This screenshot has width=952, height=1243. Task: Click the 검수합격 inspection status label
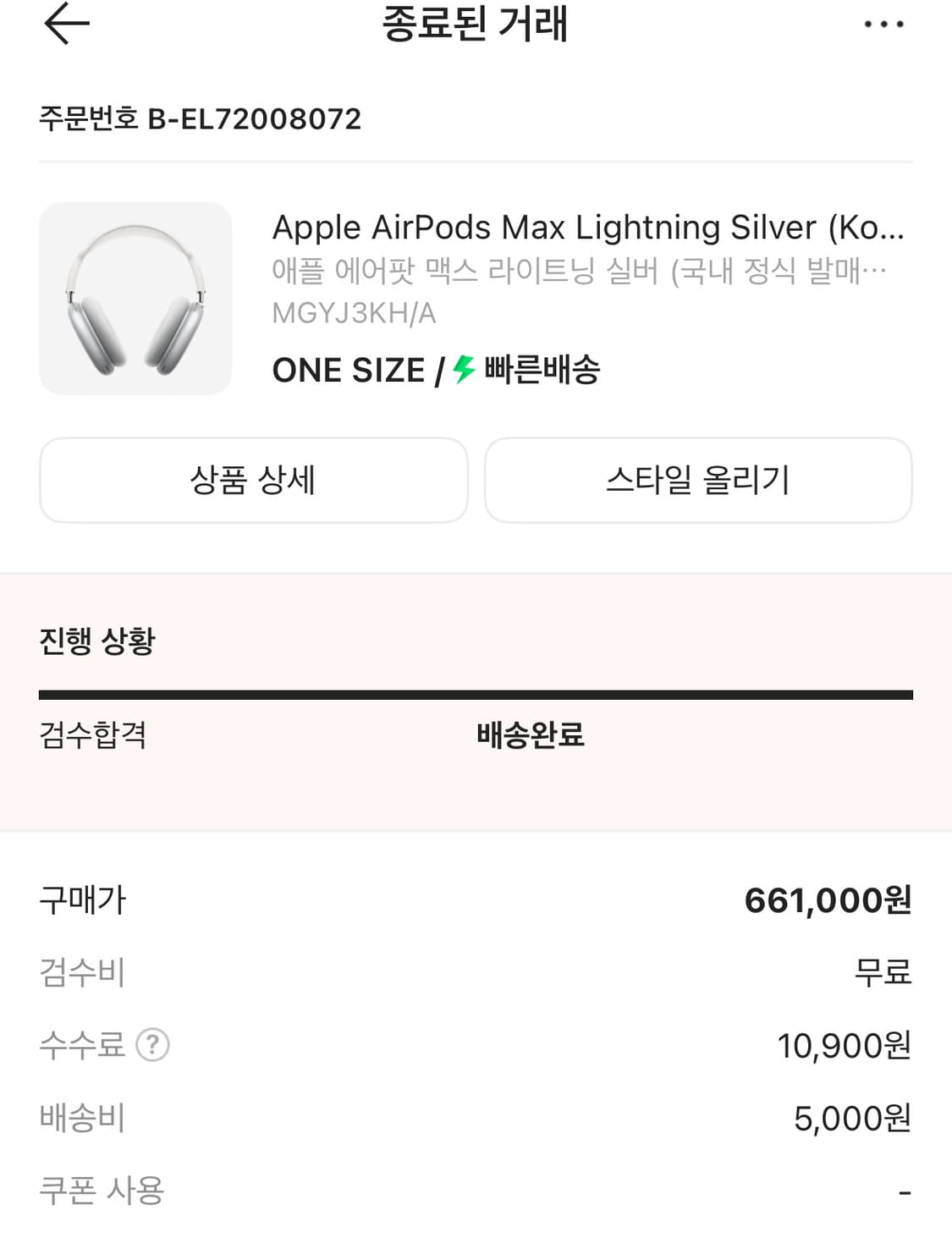click(x=93, y=737)
